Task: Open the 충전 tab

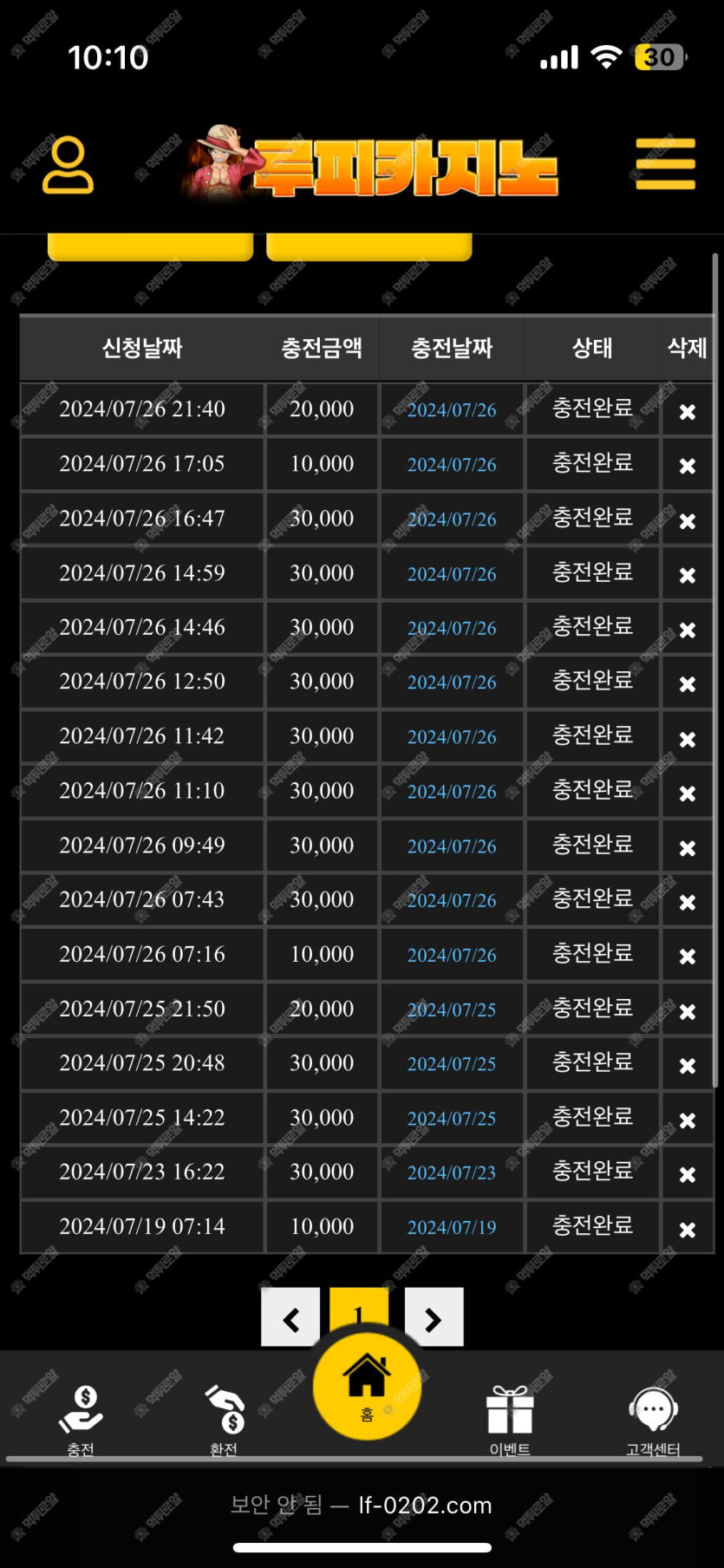Action: 81,1420
